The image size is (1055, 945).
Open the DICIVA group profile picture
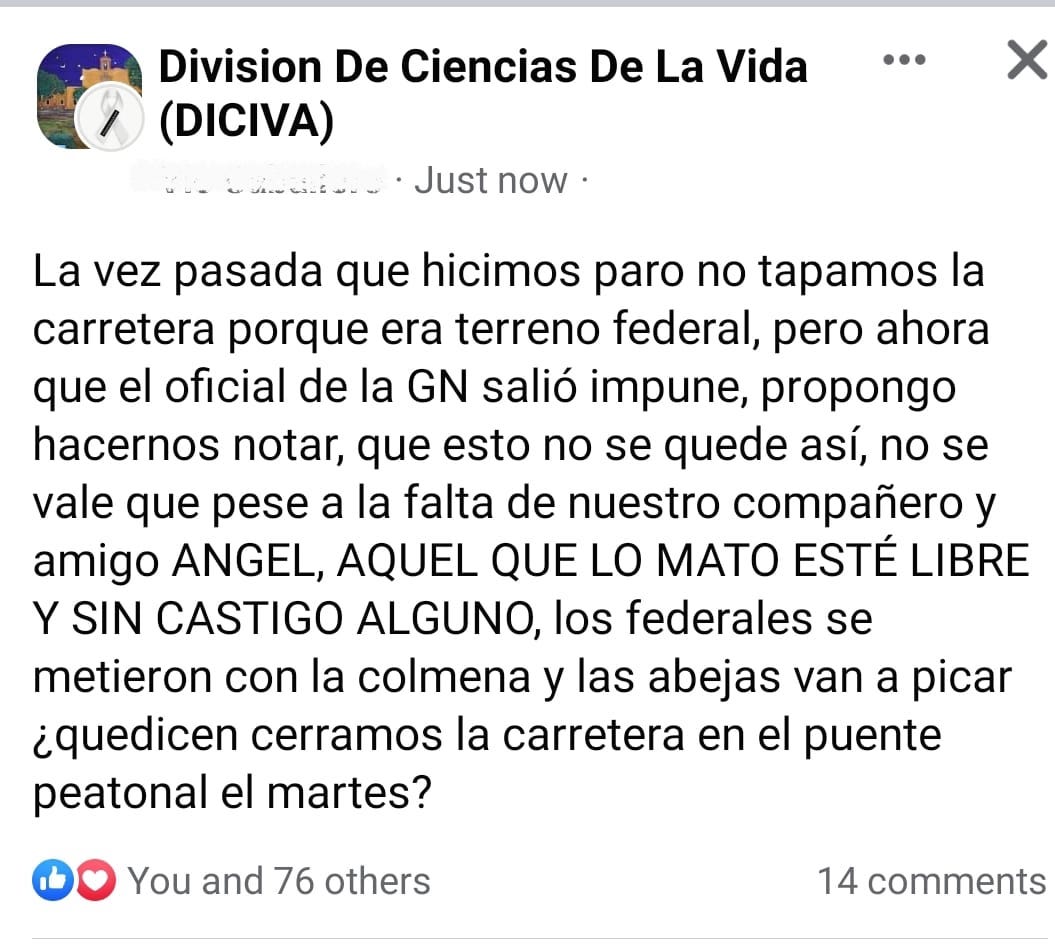(88, 96)
